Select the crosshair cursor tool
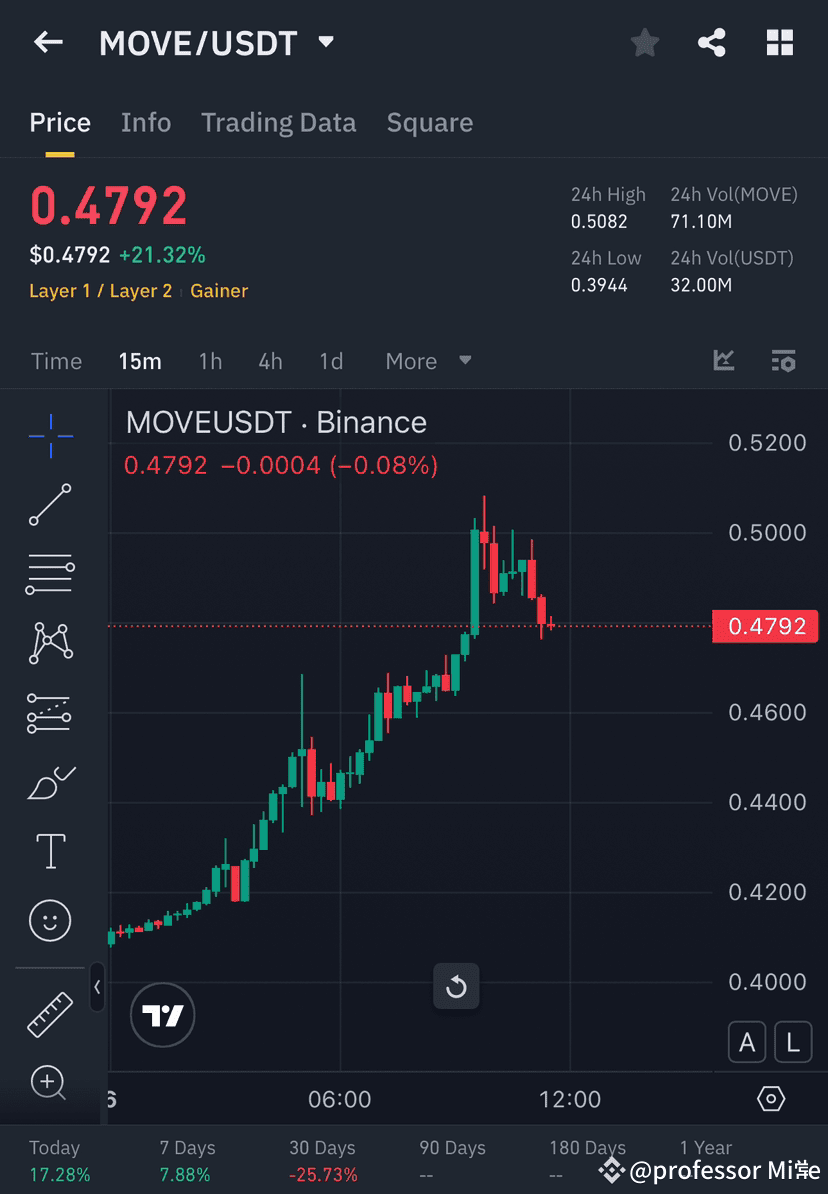 point(50,435)
